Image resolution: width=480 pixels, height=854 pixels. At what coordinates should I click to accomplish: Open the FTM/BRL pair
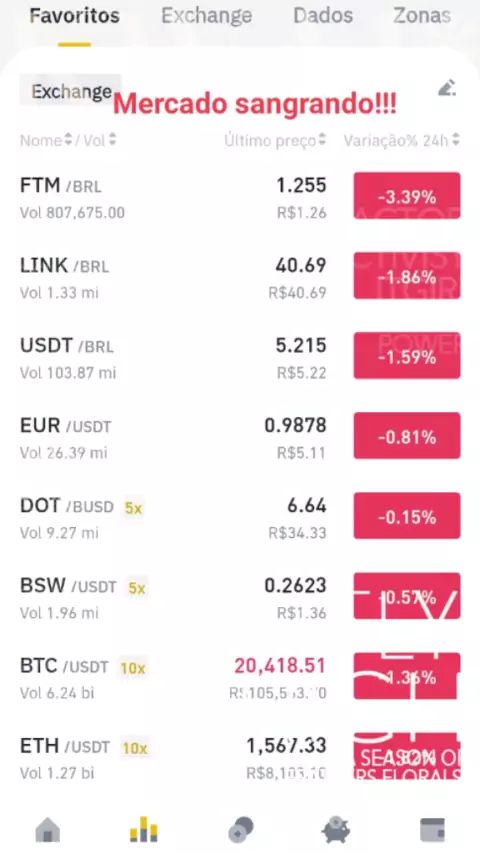coord(240,197)
